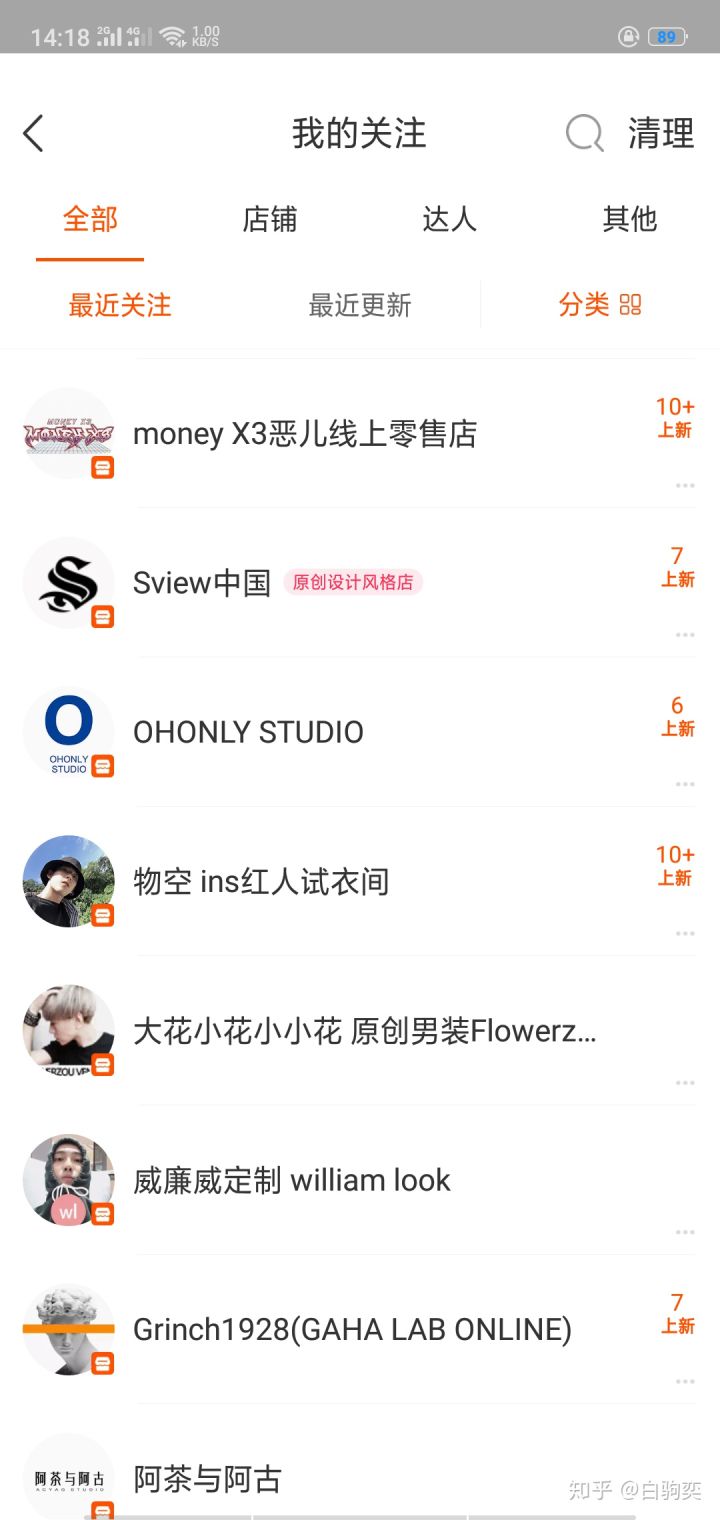Switch to the 达人 tab
The width and height of the screenshot is (720, 1520).
click(449, 219)
